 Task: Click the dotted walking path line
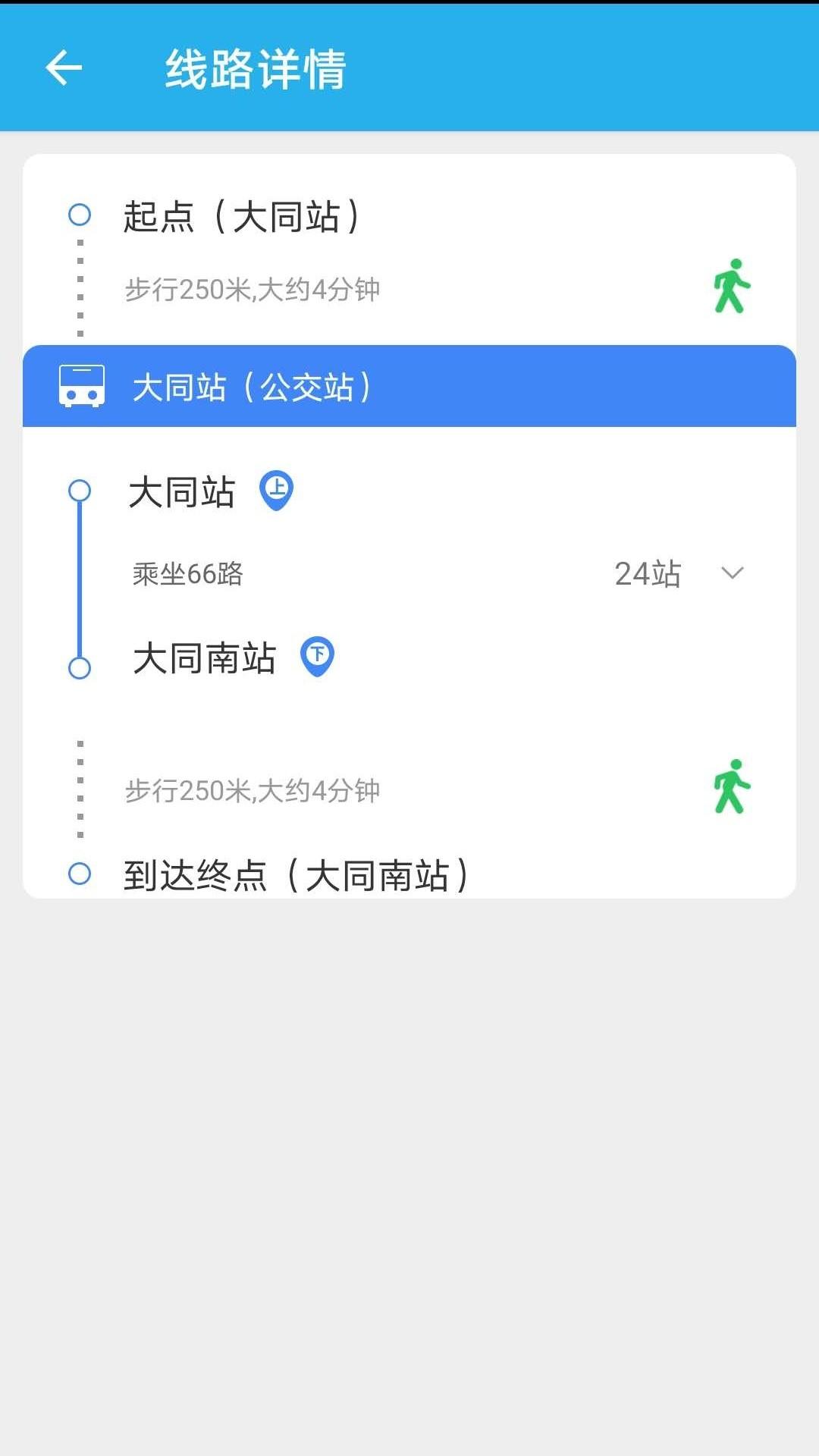[78, 287]
